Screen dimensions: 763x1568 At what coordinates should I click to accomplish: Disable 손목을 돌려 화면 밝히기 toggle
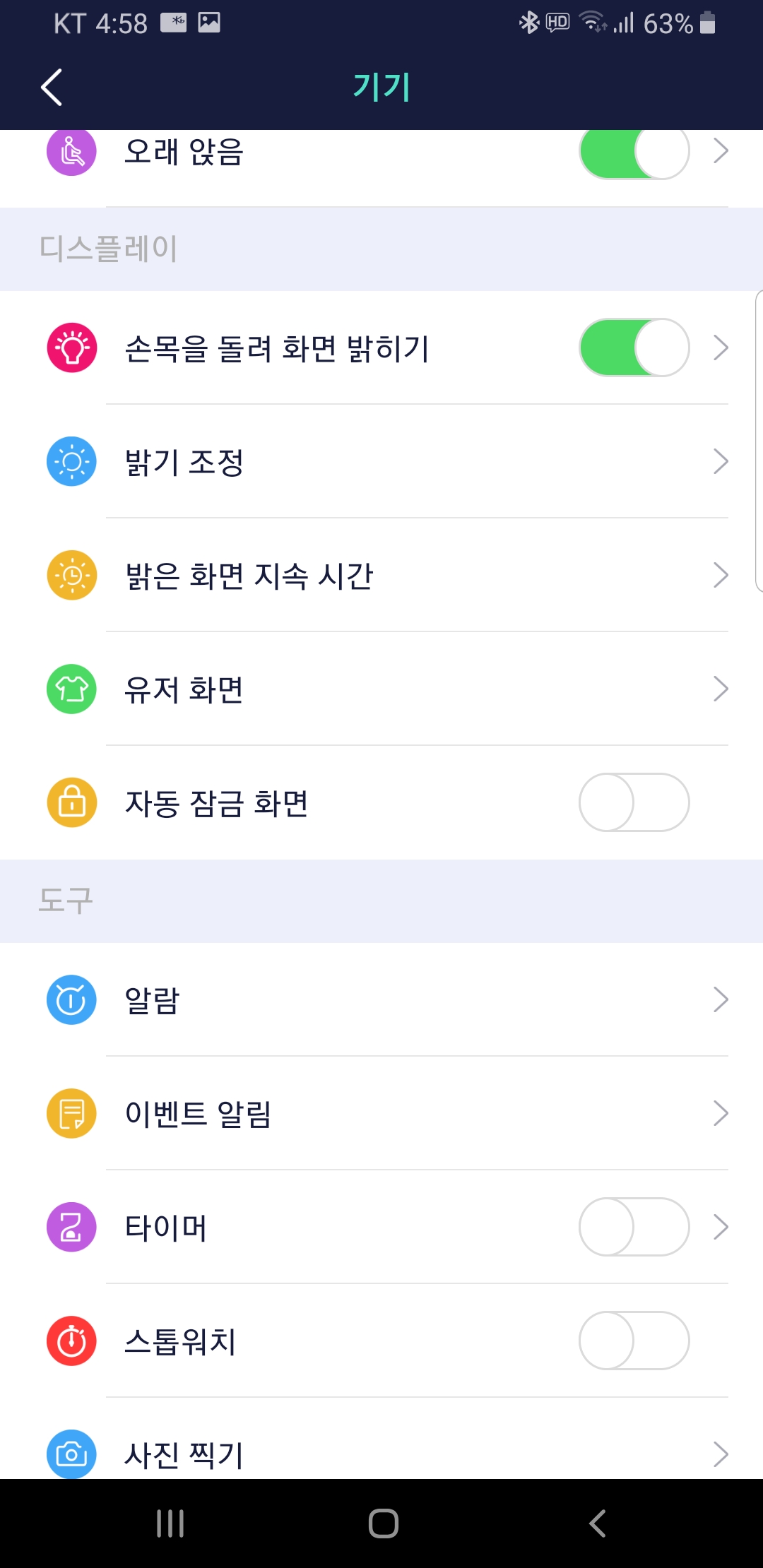(634, 348)
